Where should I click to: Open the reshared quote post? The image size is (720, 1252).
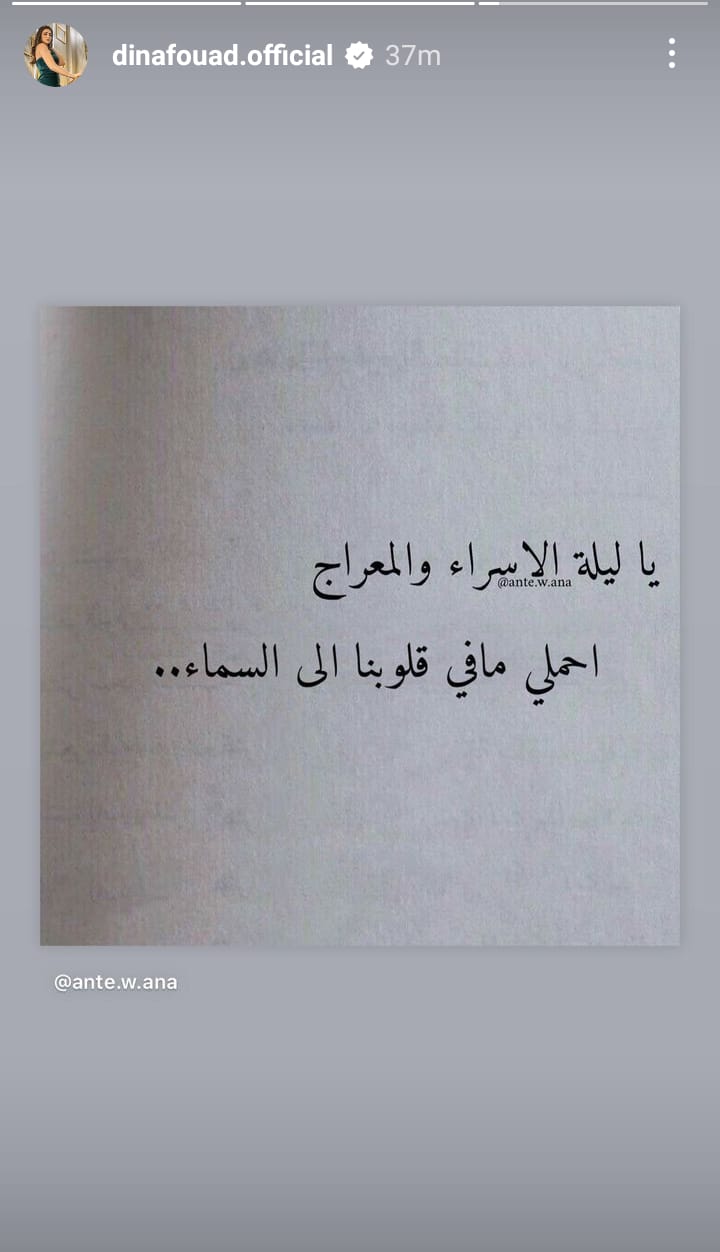tap(360, 625)
